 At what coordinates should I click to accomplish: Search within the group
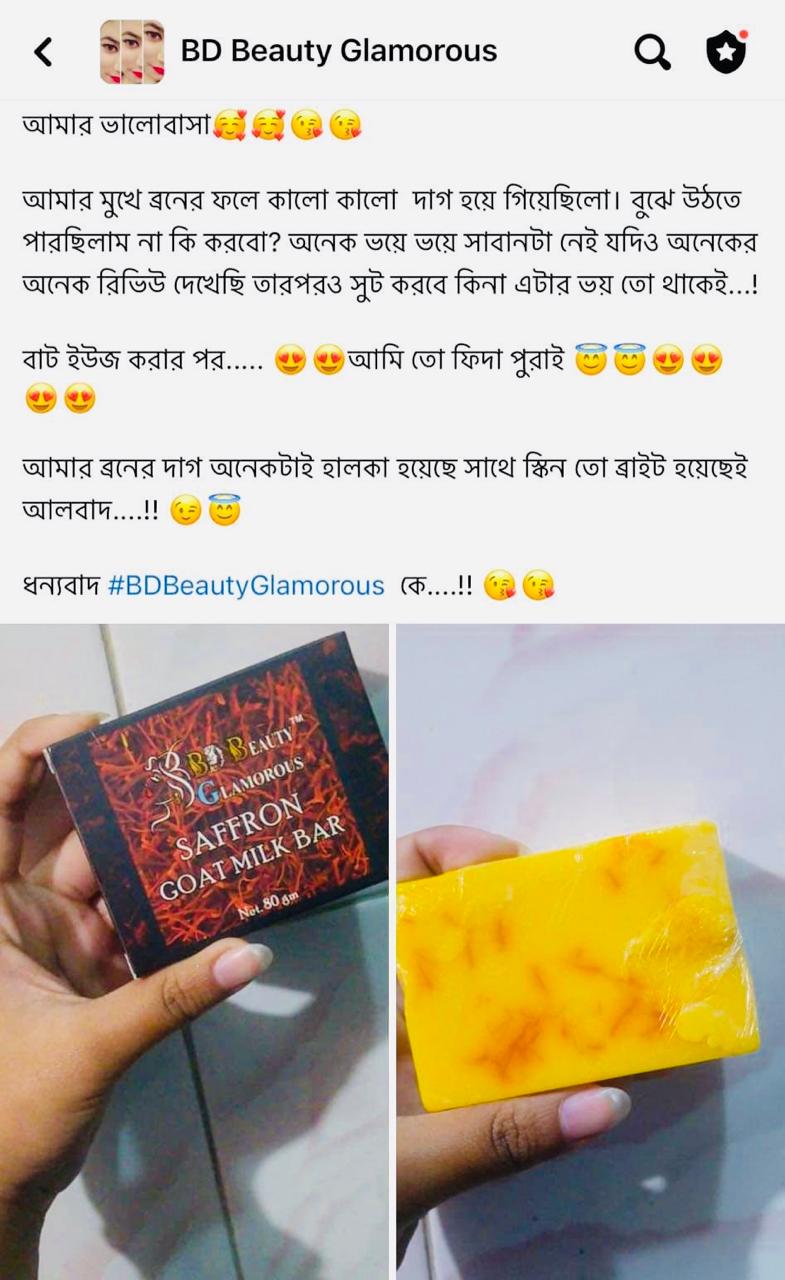pyautogui.click(x=652, y=52)
